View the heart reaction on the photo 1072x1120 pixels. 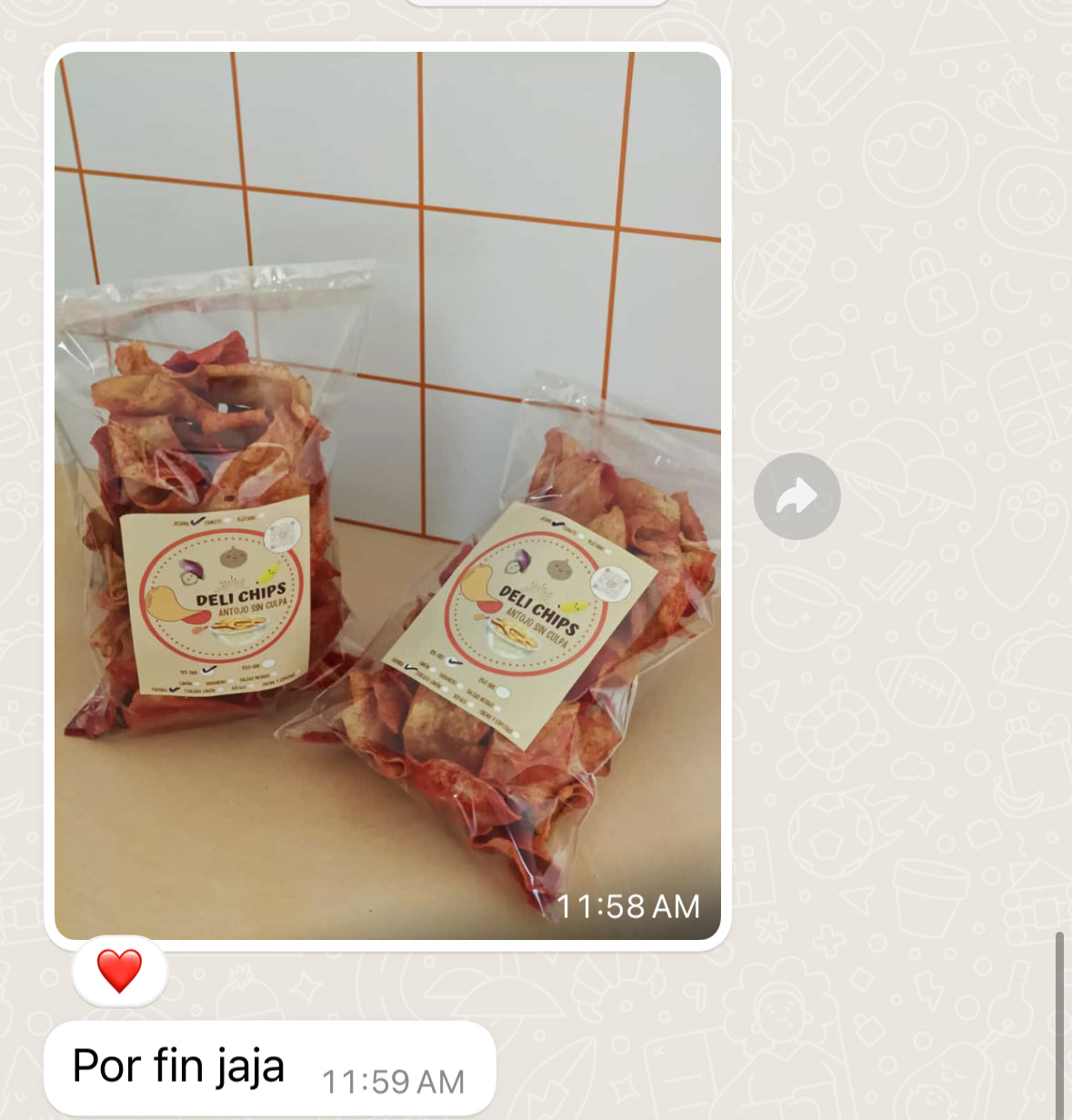[x=120, y=971]
